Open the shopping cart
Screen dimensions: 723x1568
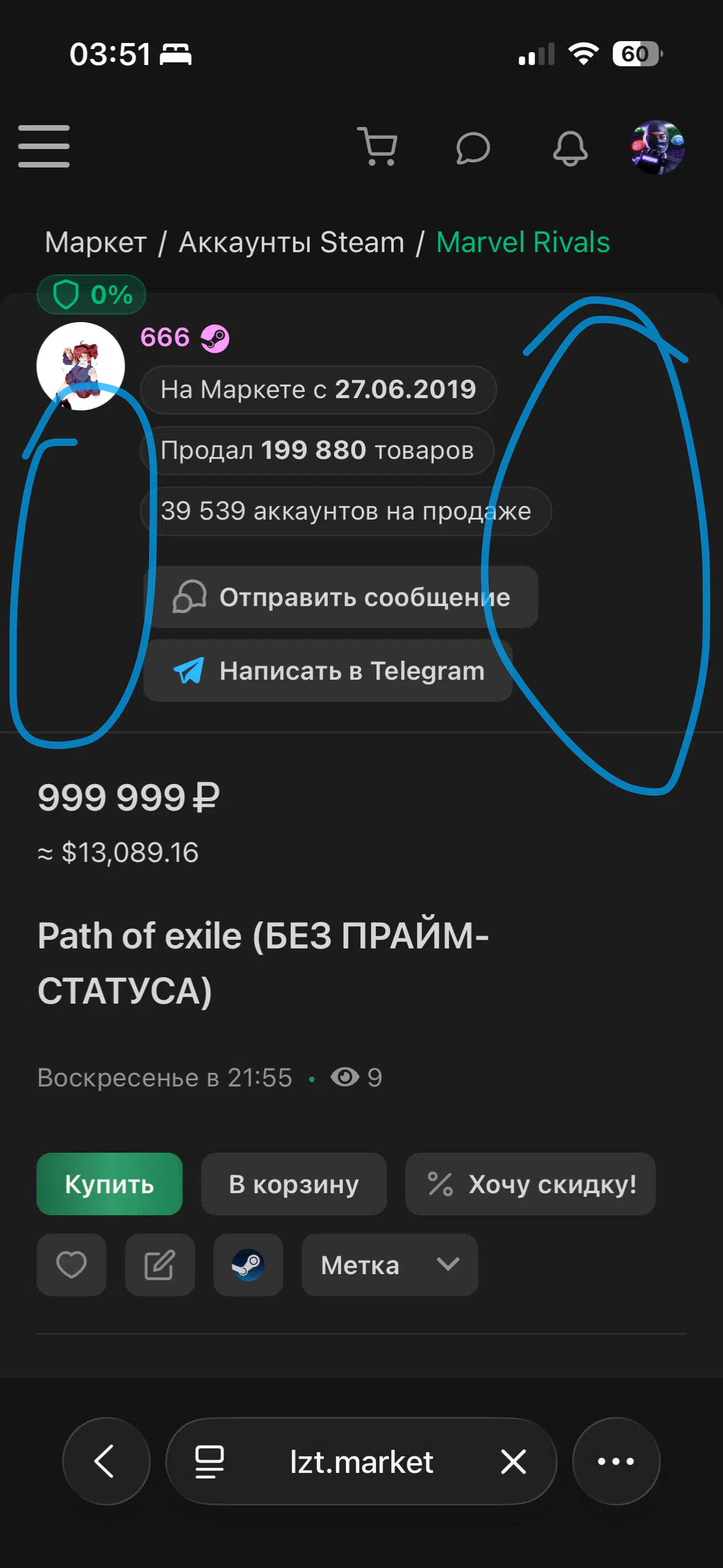(378, 147)
